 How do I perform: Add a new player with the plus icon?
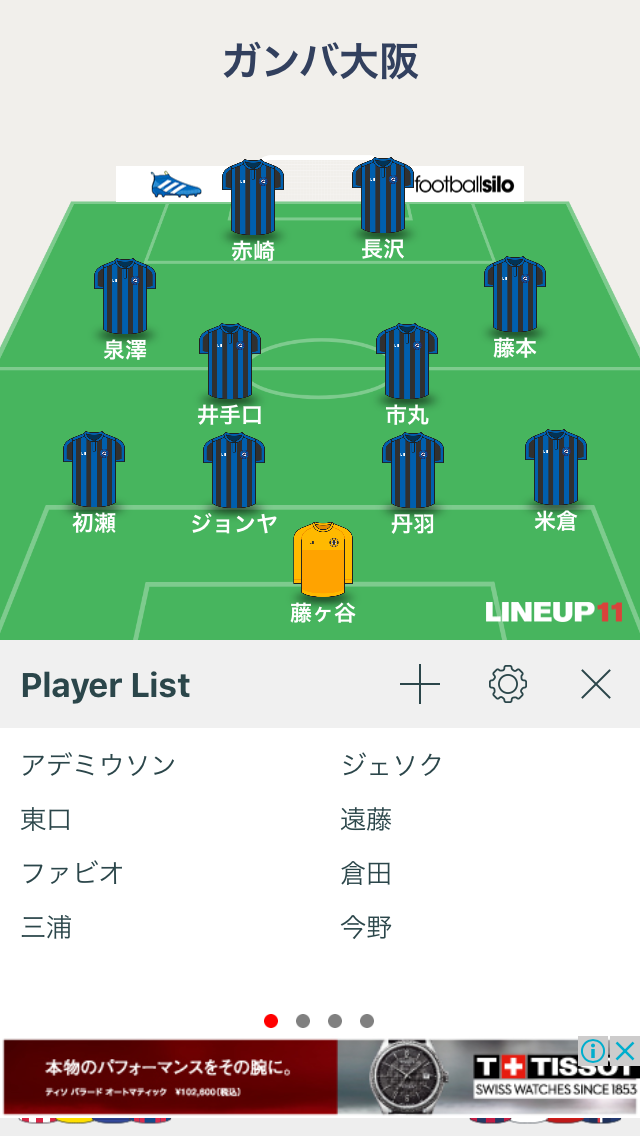pos(420,685)
